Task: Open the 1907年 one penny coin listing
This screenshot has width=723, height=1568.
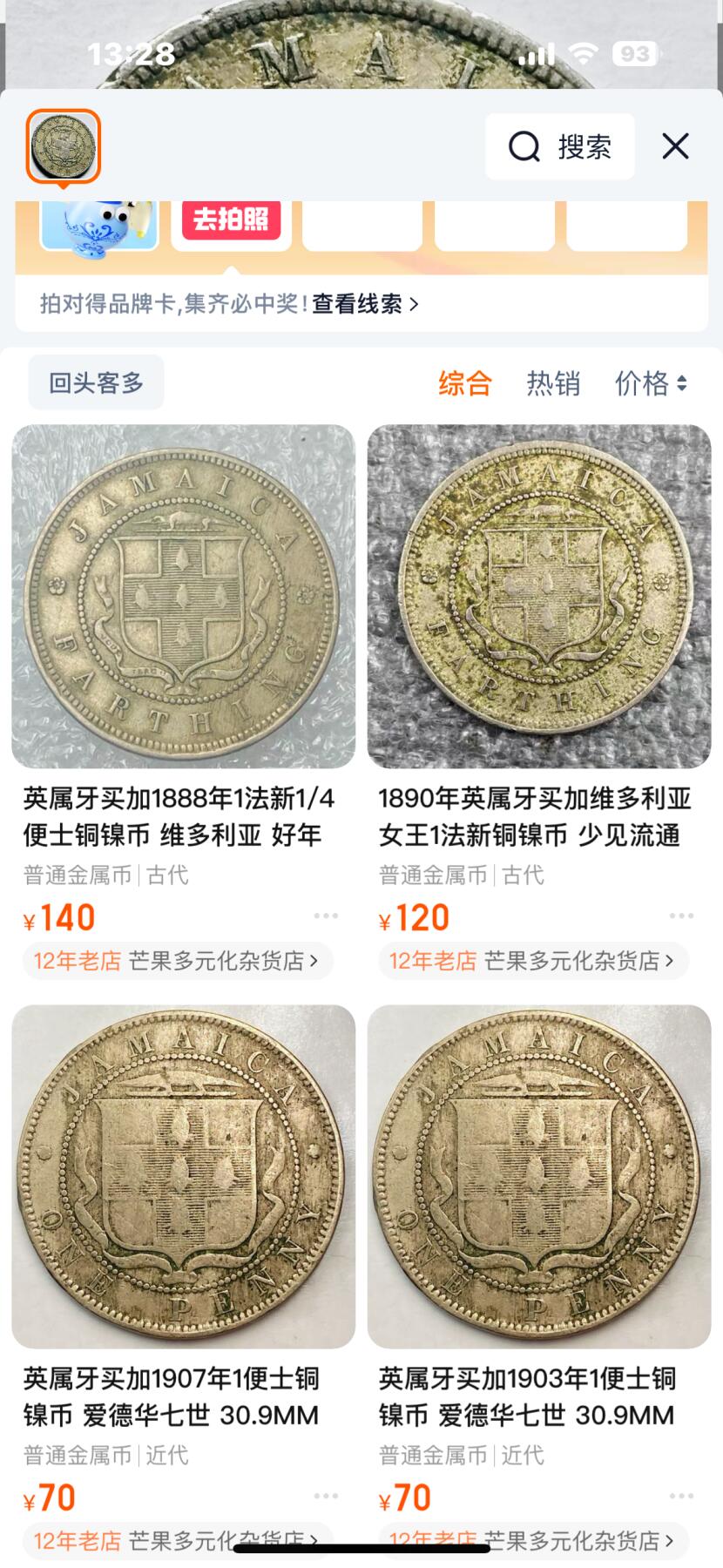Action: coord(184,1176)
